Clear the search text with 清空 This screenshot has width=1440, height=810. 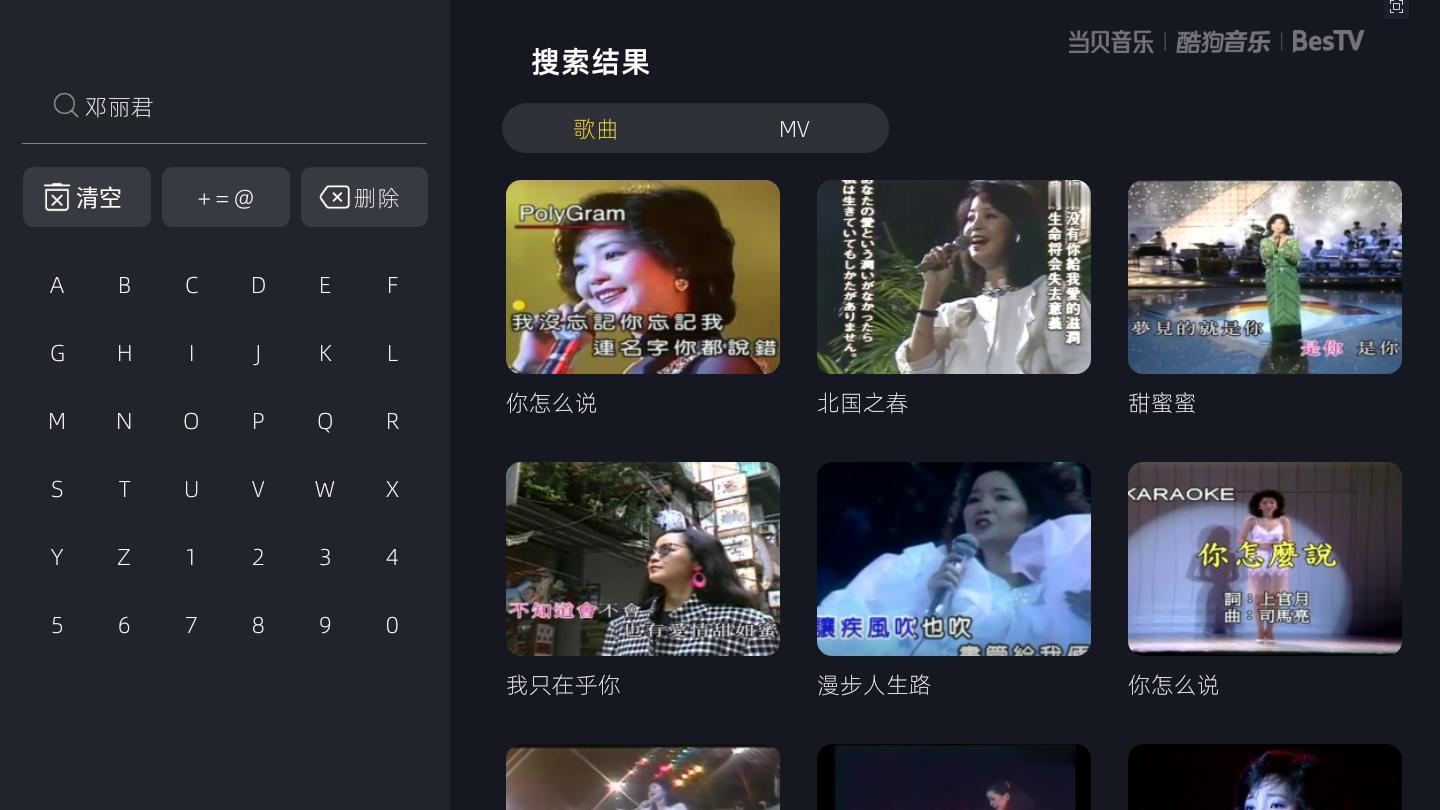coord(87,197)
